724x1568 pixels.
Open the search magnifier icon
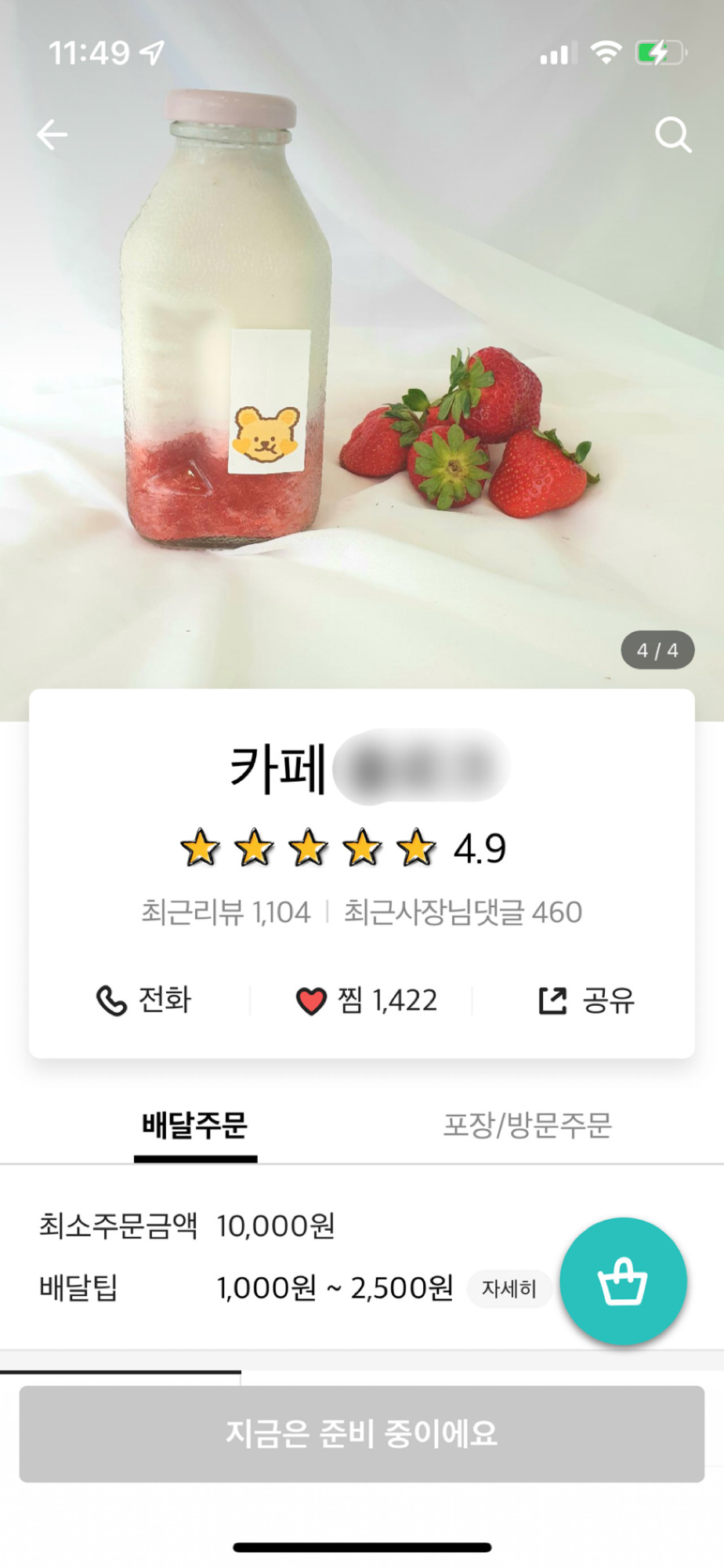672,135
